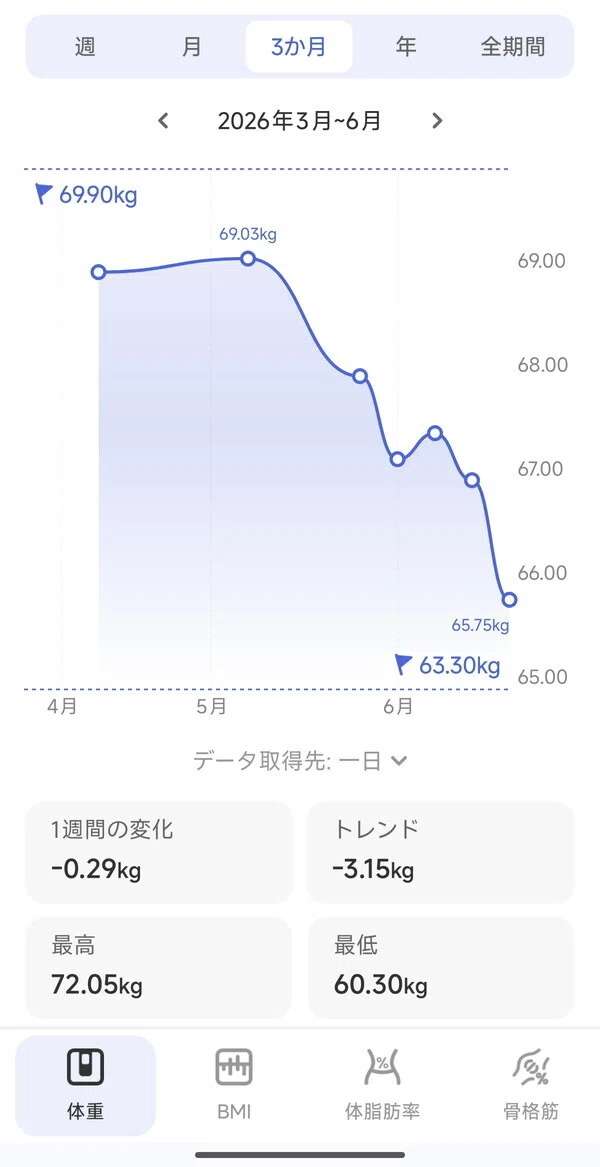Switch to the BMI tab
This screenshot has width=600, height=1167.
[234, 1085]
